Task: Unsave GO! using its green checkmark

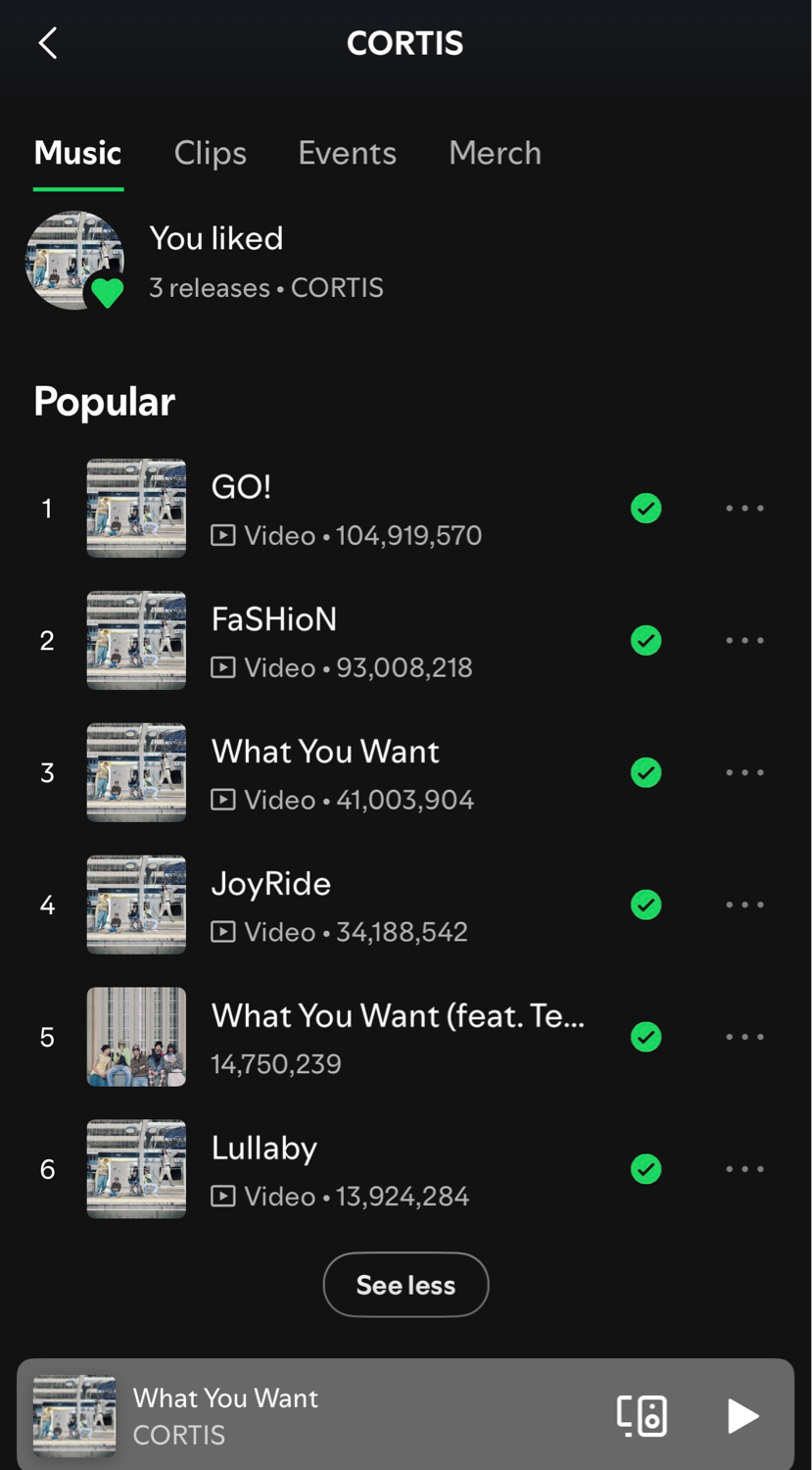Action: click(645, 509)
